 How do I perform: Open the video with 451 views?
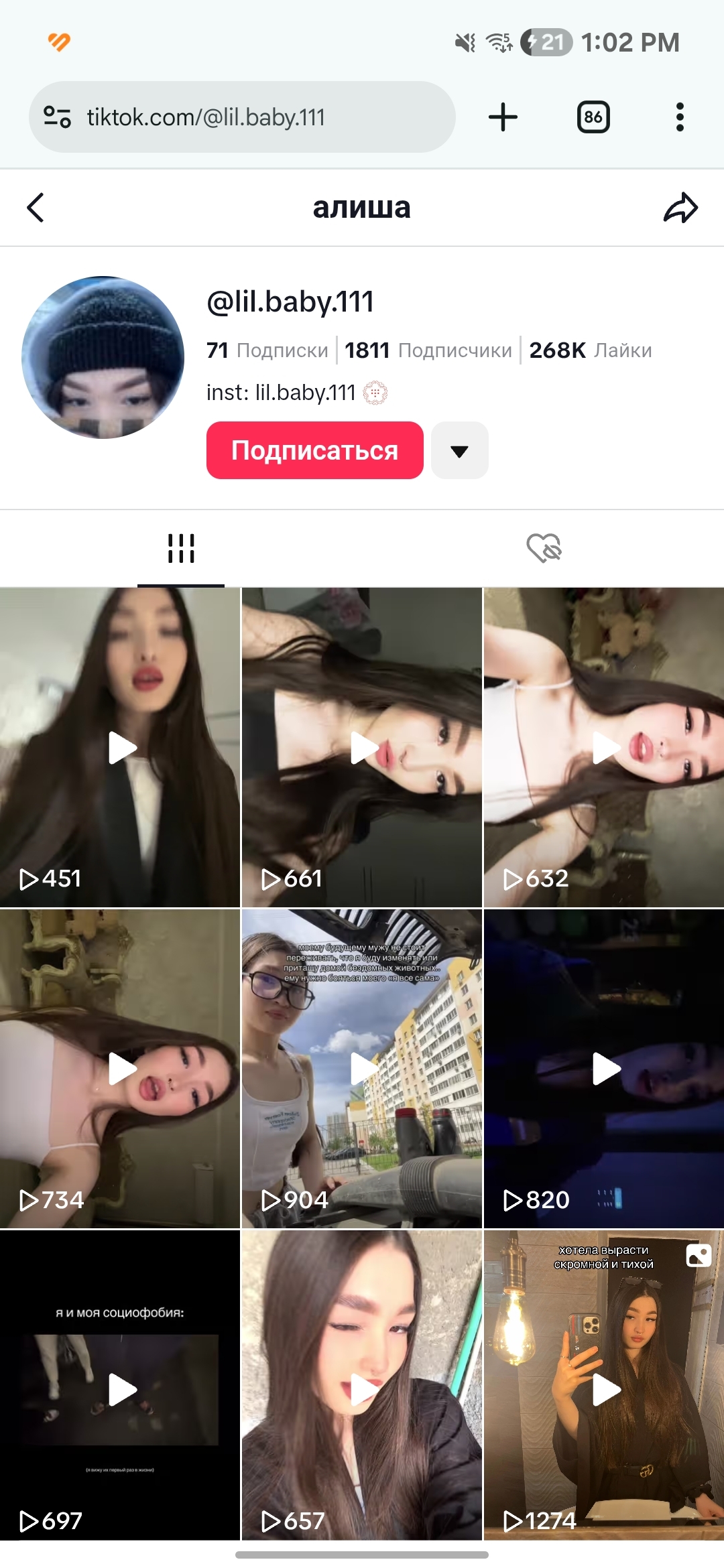coord(121,747)
